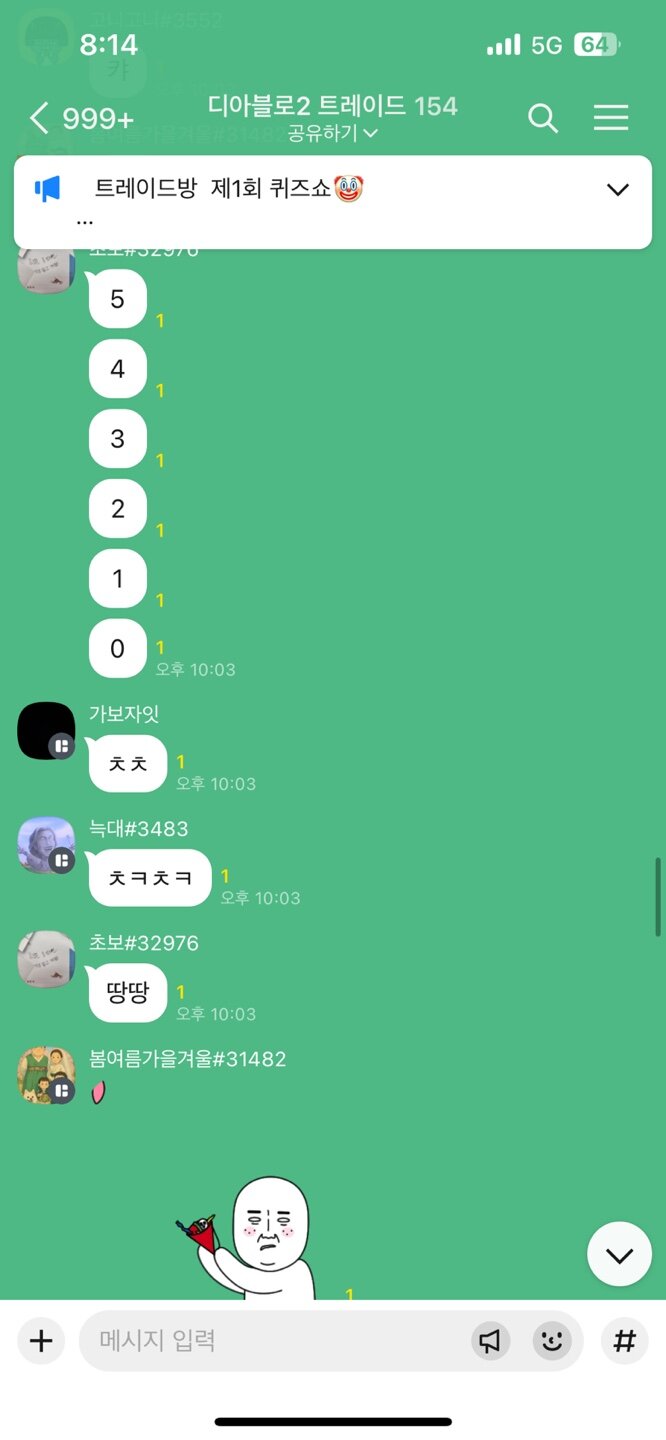Open the 공유하기 share dropdown

click(x=332, y=133)
